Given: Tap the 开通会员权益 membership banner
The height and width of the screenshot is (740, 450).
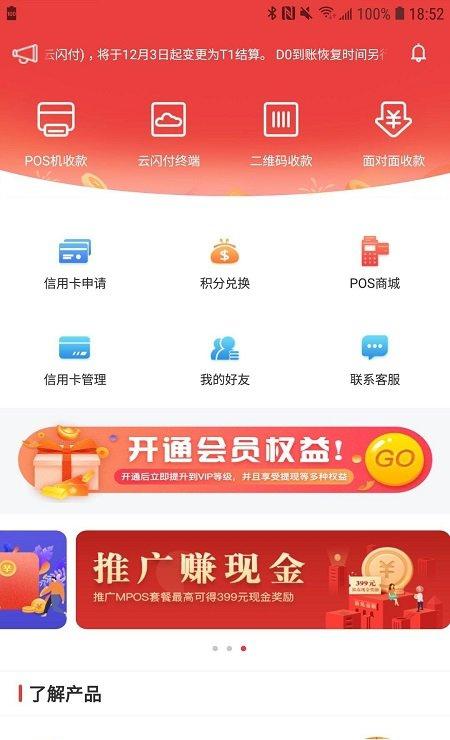Looking at the screenshot, I should (x=225, y=461).
